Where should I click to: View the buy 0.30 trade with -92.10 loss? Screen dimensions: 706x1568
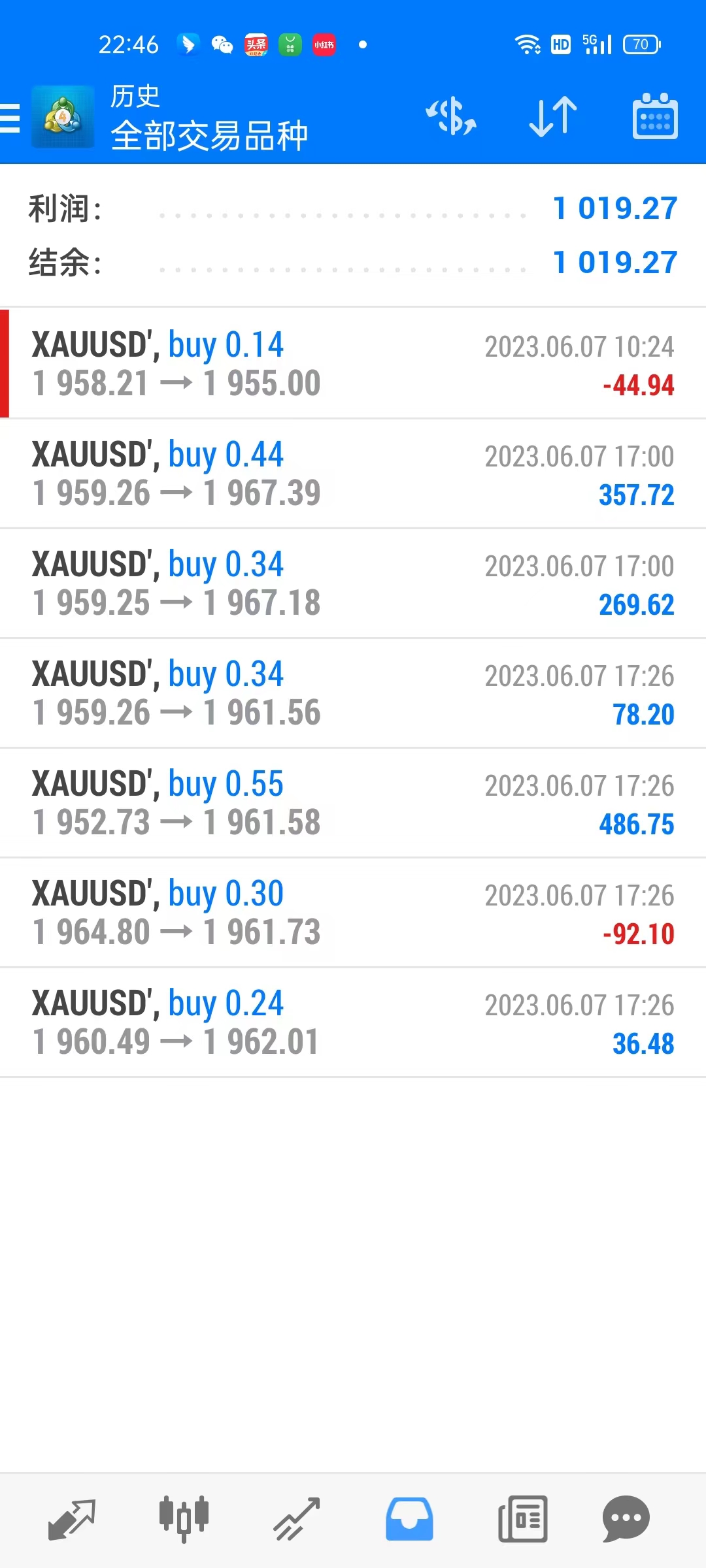click(x=353, y=912)
